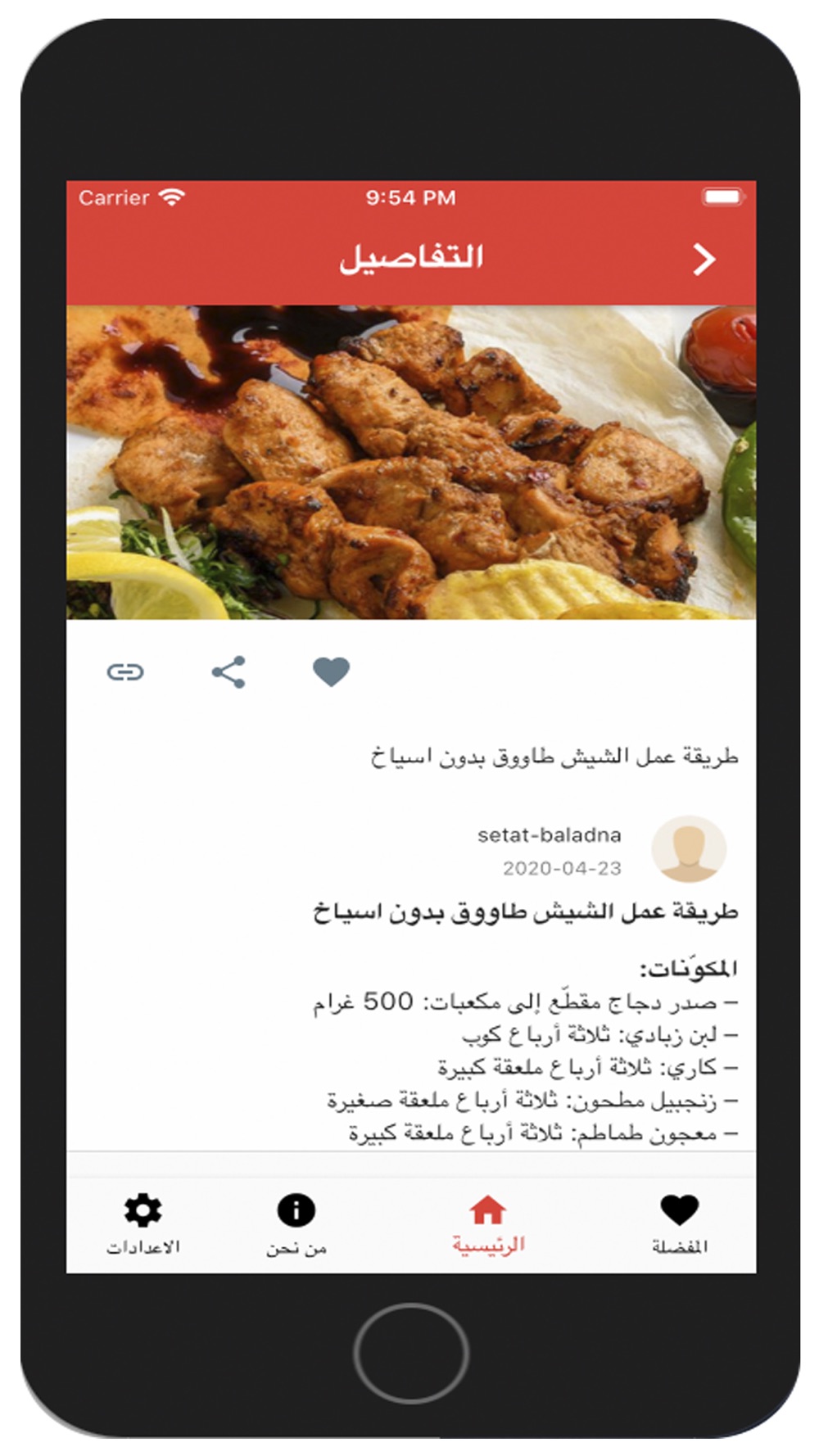Open the المفضلة favorites tab
819x1456 pixels.
tap(679, 1225)
